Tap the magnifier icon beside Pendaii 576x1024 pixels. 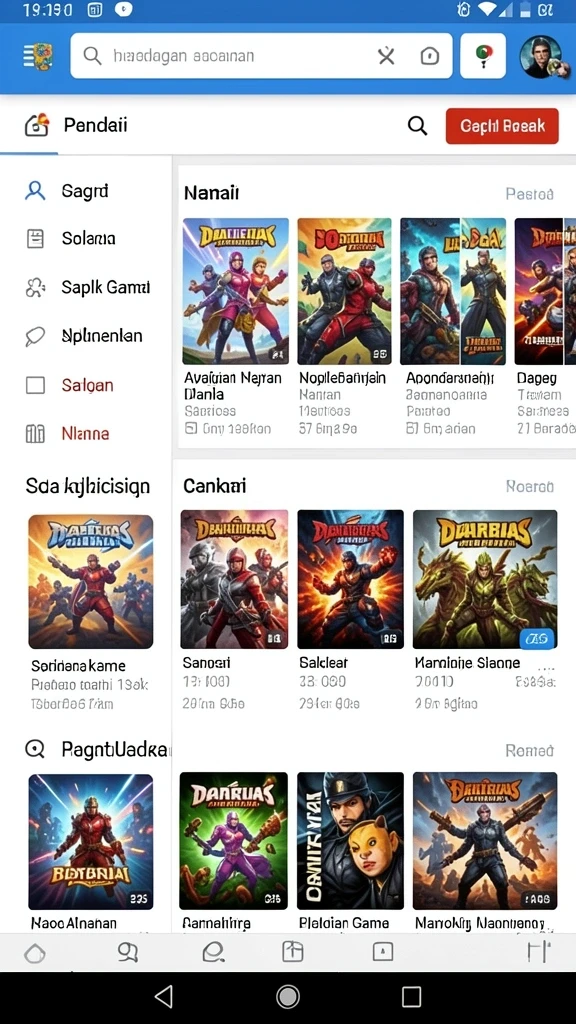pos(417,125)
